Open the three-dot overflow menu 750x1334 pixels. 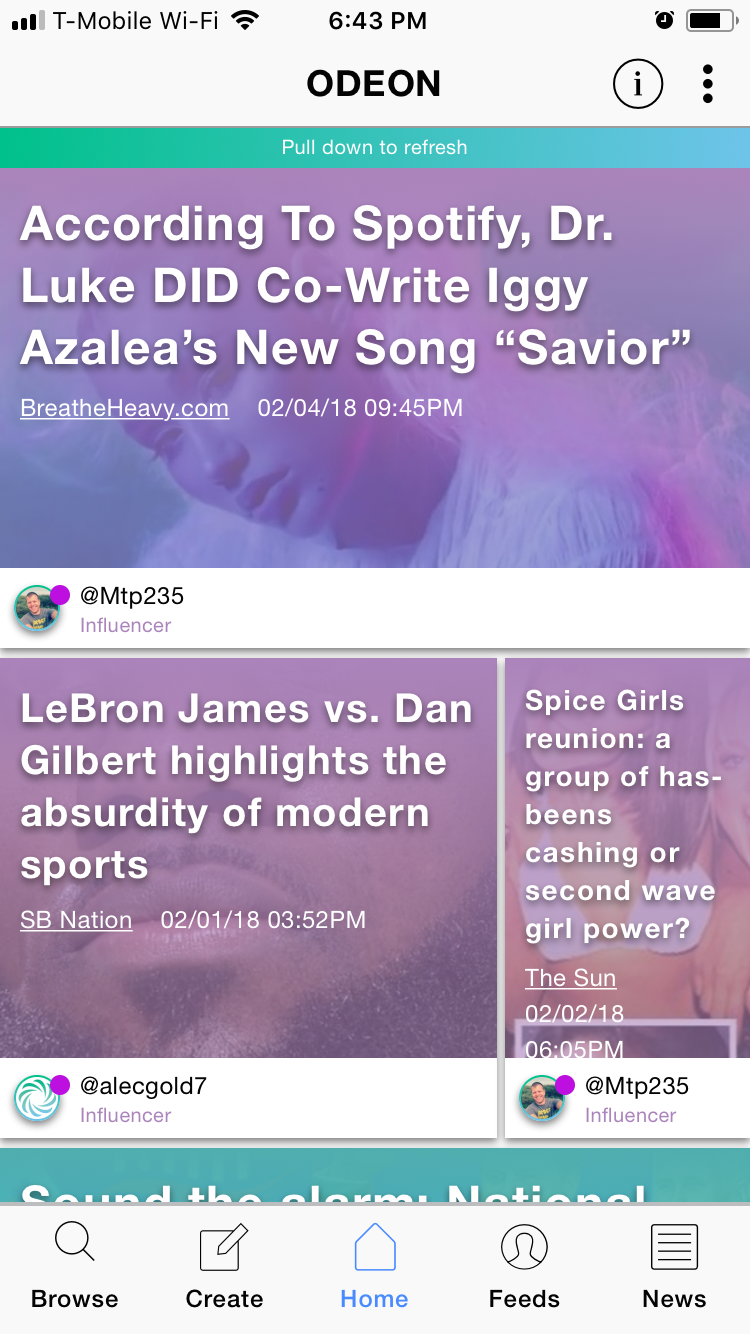707,84
